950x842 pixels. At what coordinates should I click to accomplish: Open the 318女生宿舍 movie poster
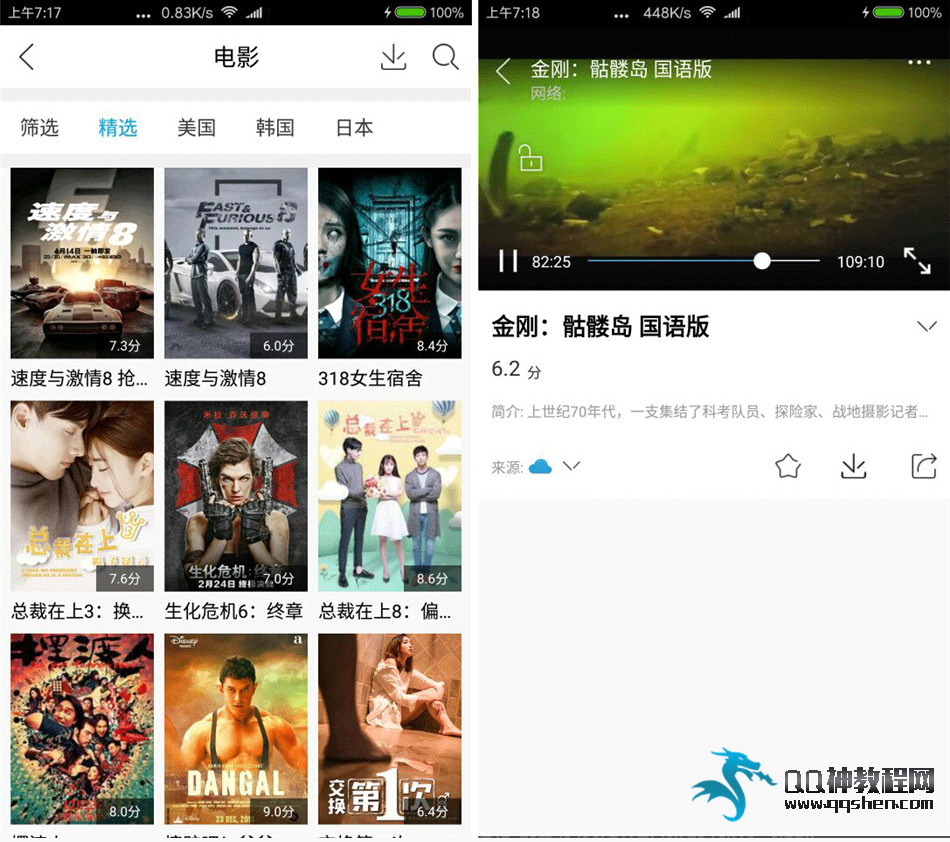pyautogui.click(x=389, y=263)
